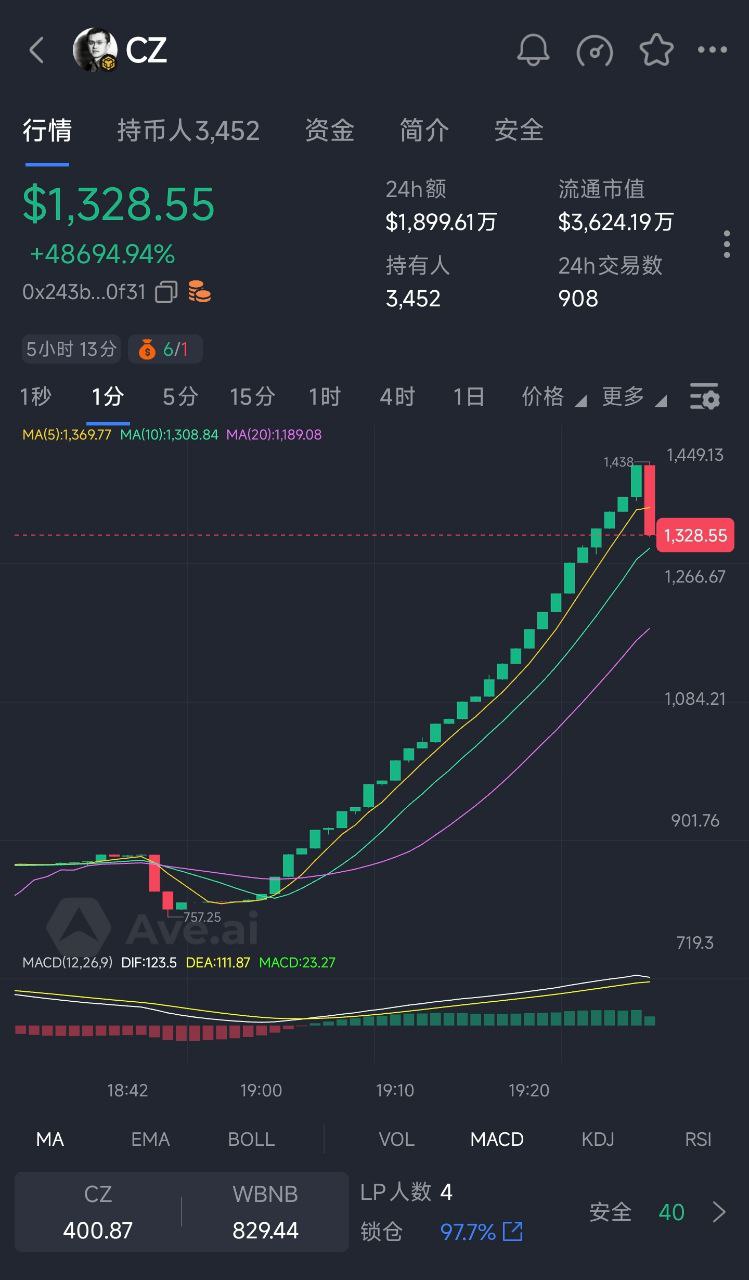The height and width of the screenshot is (1280, 749).
Task: Open the price alert bell
Action: coord(533,50)
